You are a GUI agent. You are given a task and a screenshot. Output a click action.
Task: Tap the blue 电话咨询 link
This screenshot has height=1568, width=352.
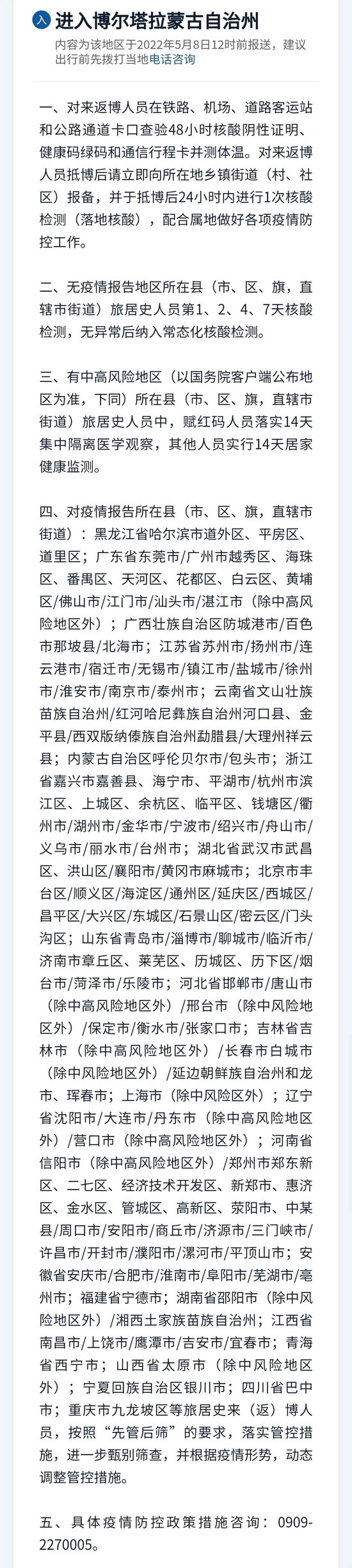172,59
